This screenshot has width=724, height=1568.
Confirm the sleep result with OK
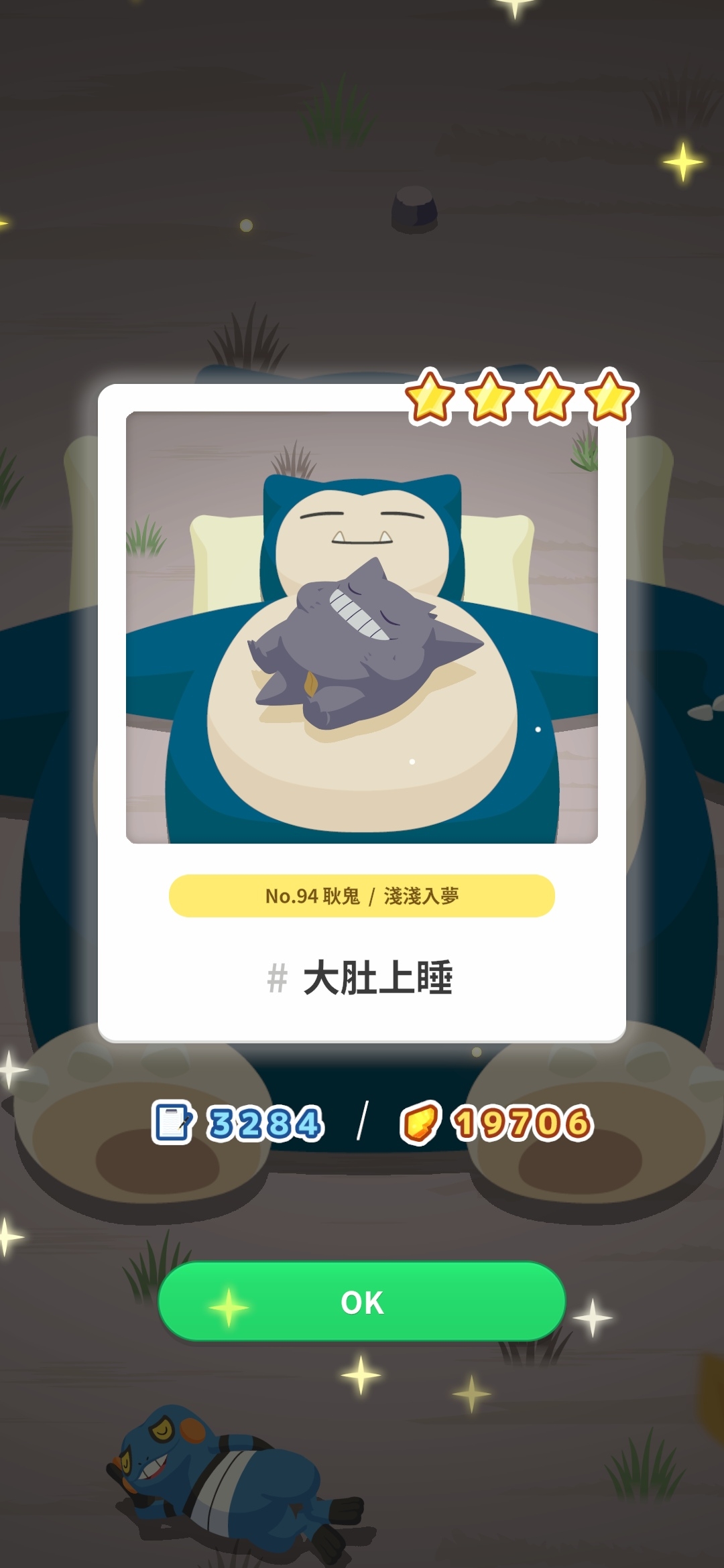tap(362, 1302)
